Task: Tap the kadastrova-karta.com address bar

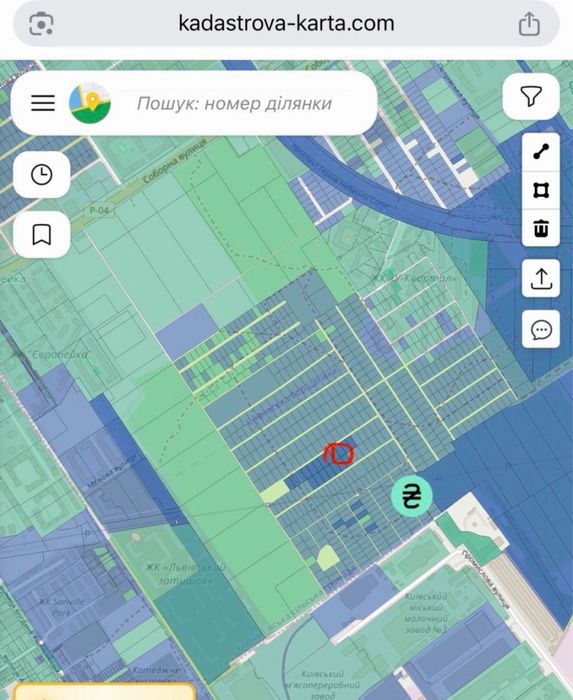Action: pyautogui.click(x=286, y=23)
